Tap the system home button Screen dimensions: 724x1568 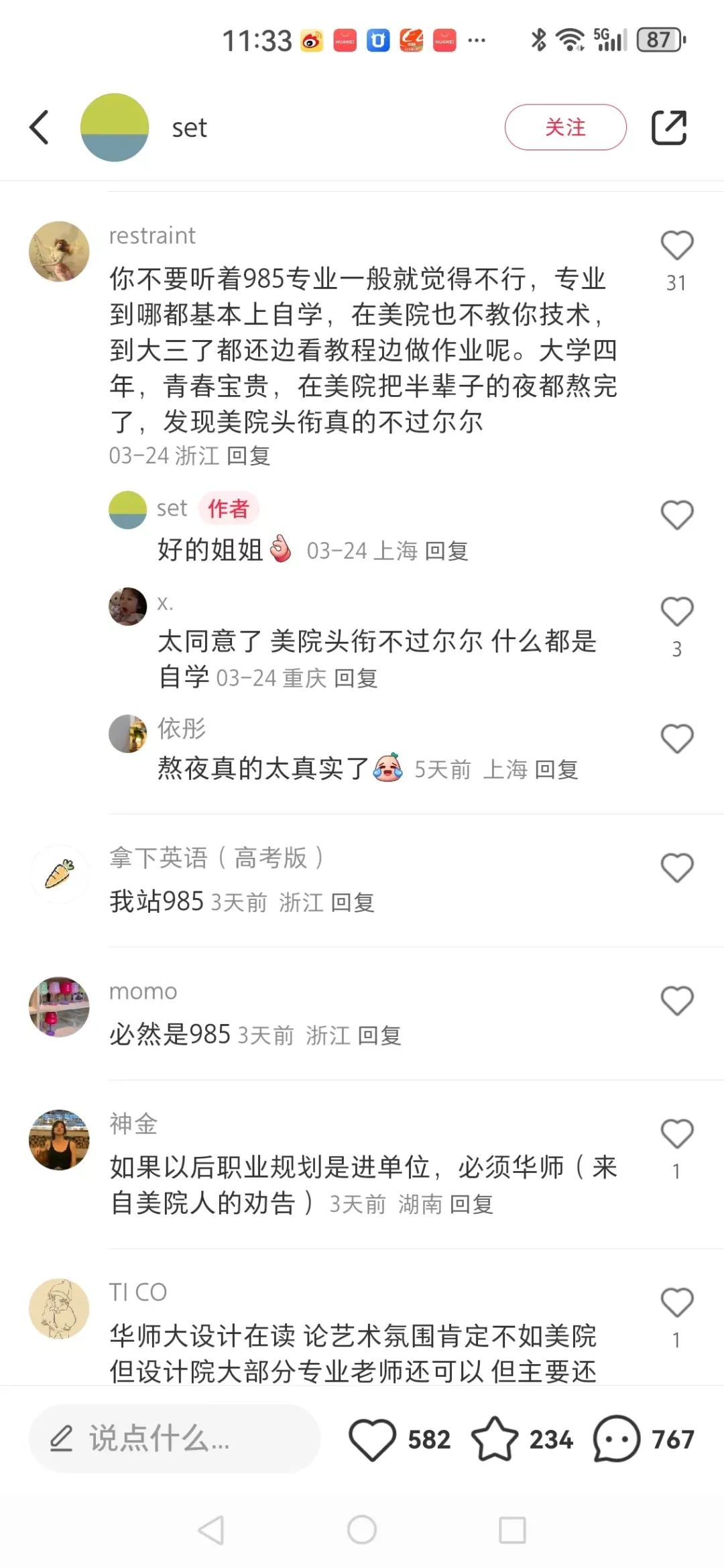(x=362, y=1530)
